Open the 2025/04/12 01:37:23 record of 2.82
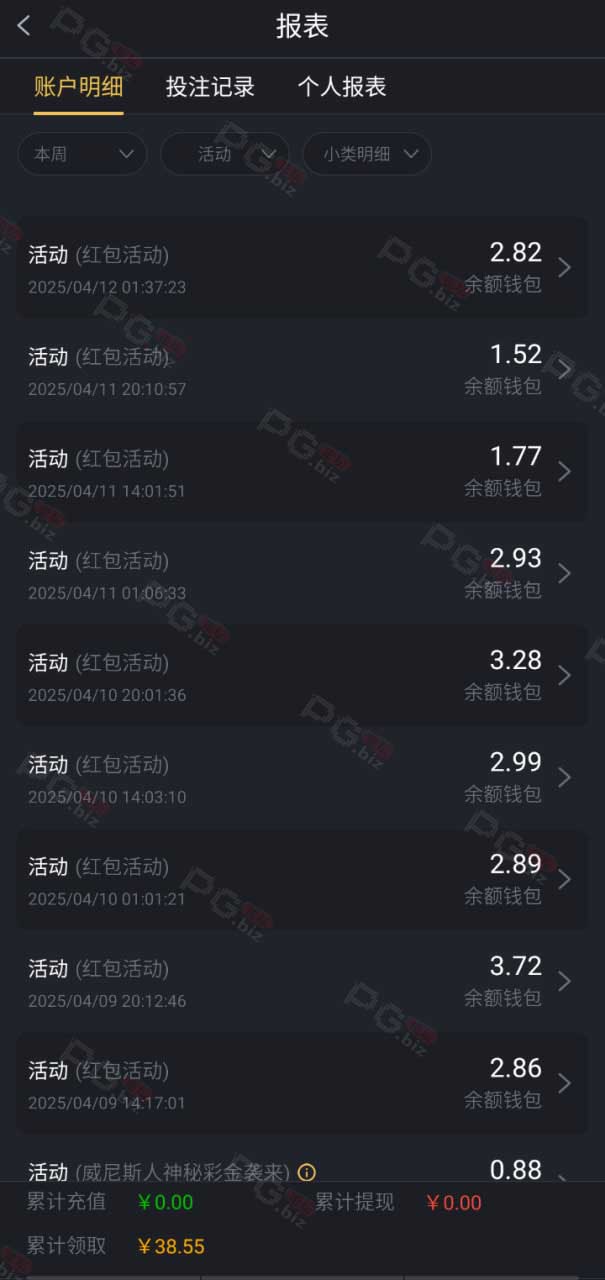Screen dimensions: 605x1280 [302, 268]
